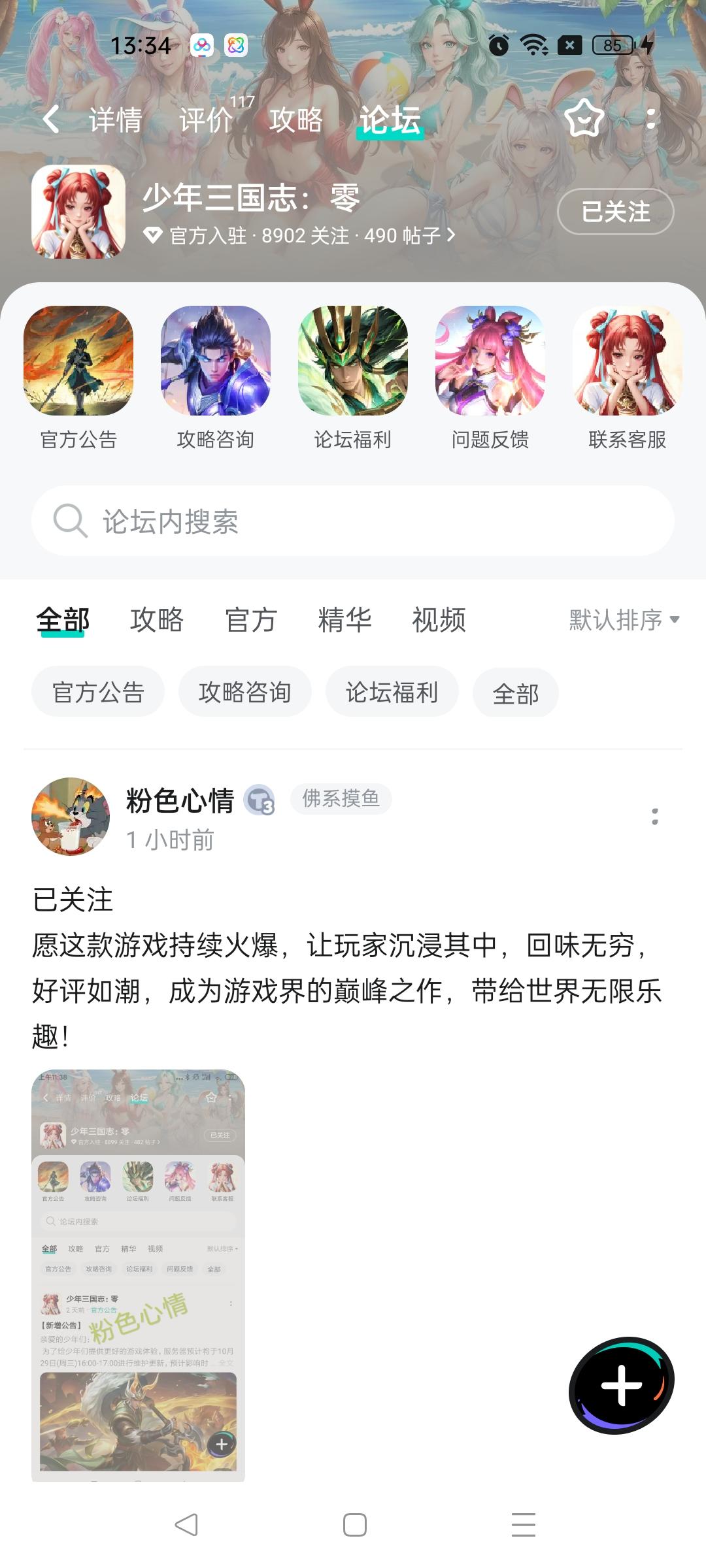Open the 官方公告 channel icon

click(78, 363)
